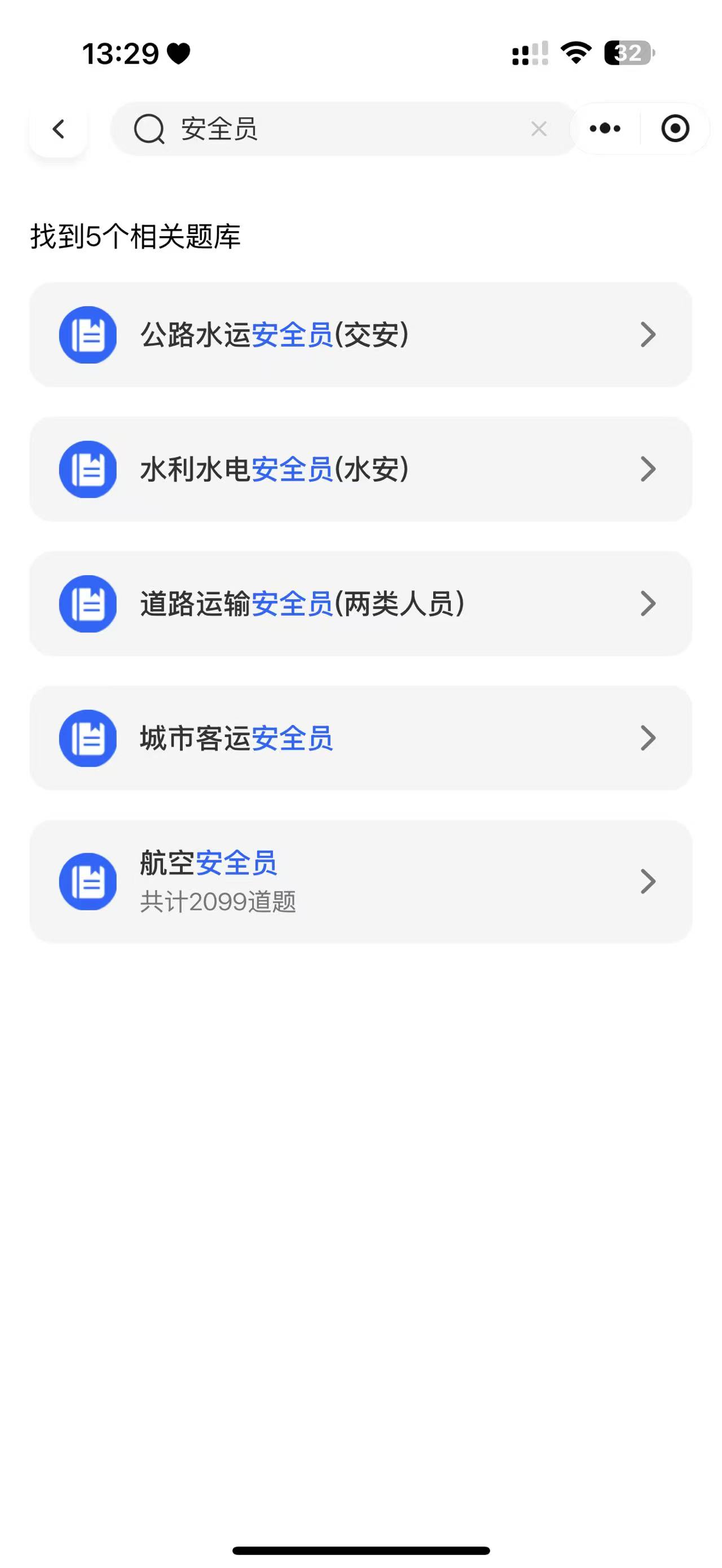Expand the 公路水运安全员(交安) entry
This screenshot has width=722, height=1568.
[647, 335]
